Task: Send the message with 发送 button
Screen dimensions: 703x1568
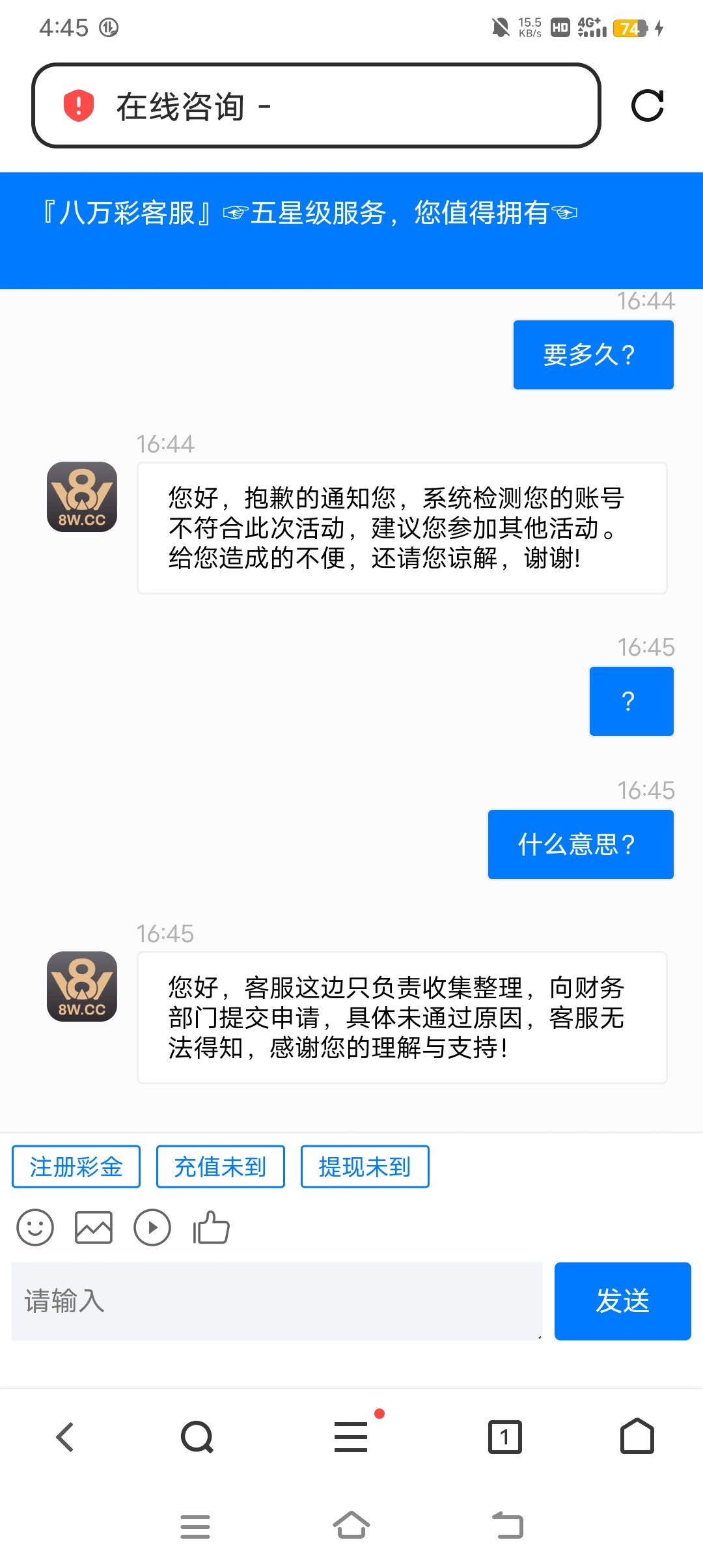Action: tap(623, 1300)
